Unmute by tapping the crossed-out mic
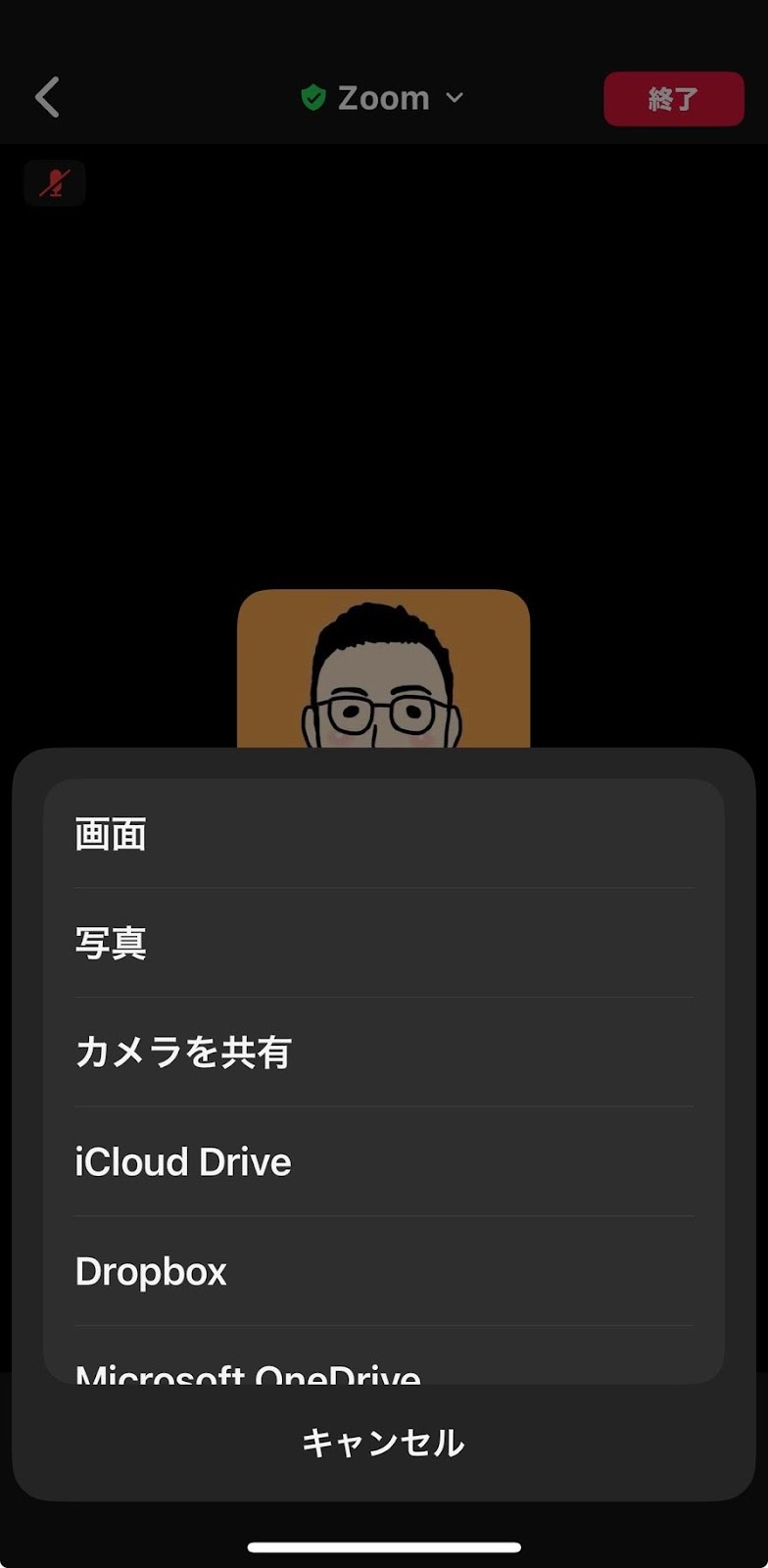 pyautogui.click(x=54, y=182)
